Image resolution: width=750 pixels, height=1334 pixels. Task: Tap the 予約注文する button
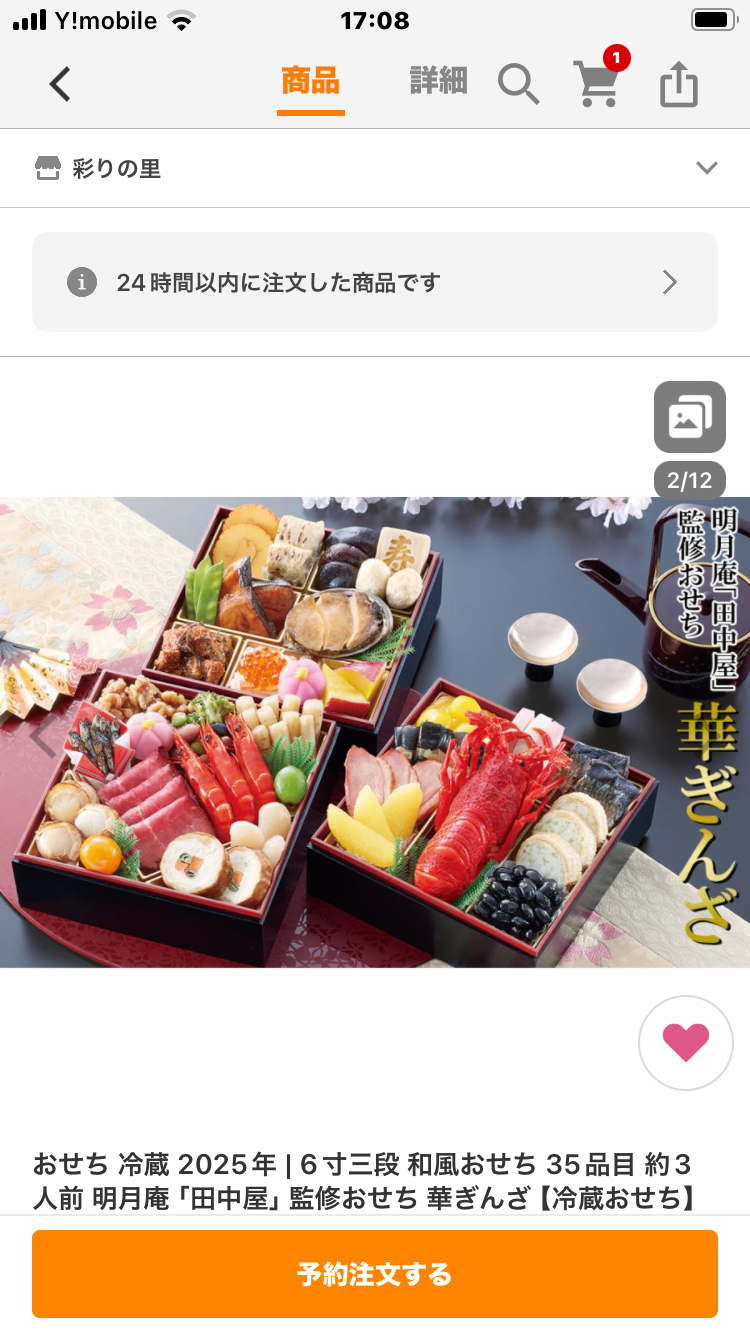point(375,1274)
